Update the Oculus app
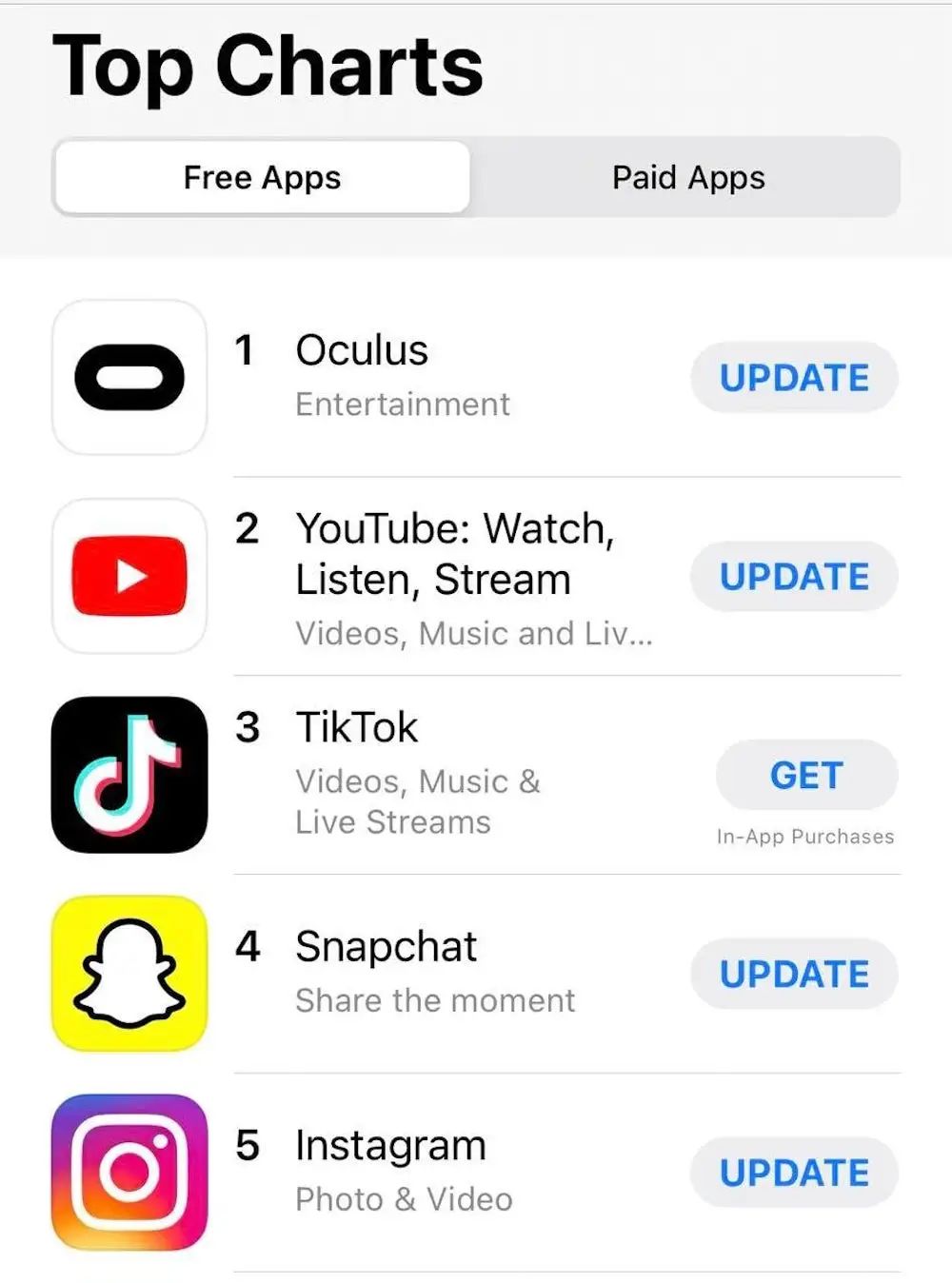This screenshot has height=1283, width=952. (793, 378)
